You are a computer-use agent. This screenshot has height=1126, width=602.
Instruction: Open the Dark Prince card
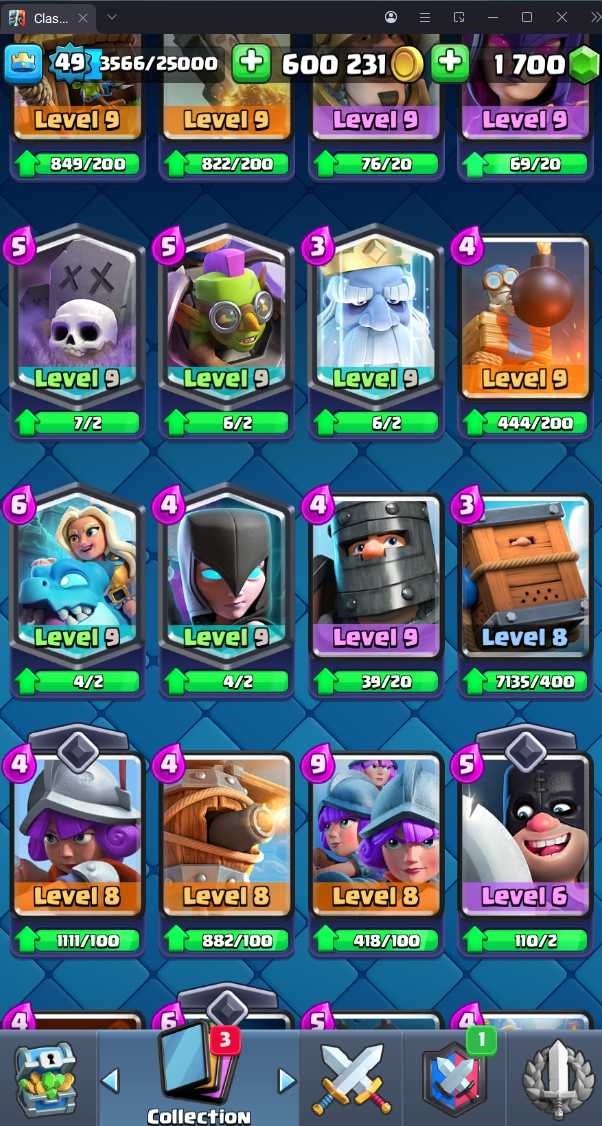tap(376, 588)
